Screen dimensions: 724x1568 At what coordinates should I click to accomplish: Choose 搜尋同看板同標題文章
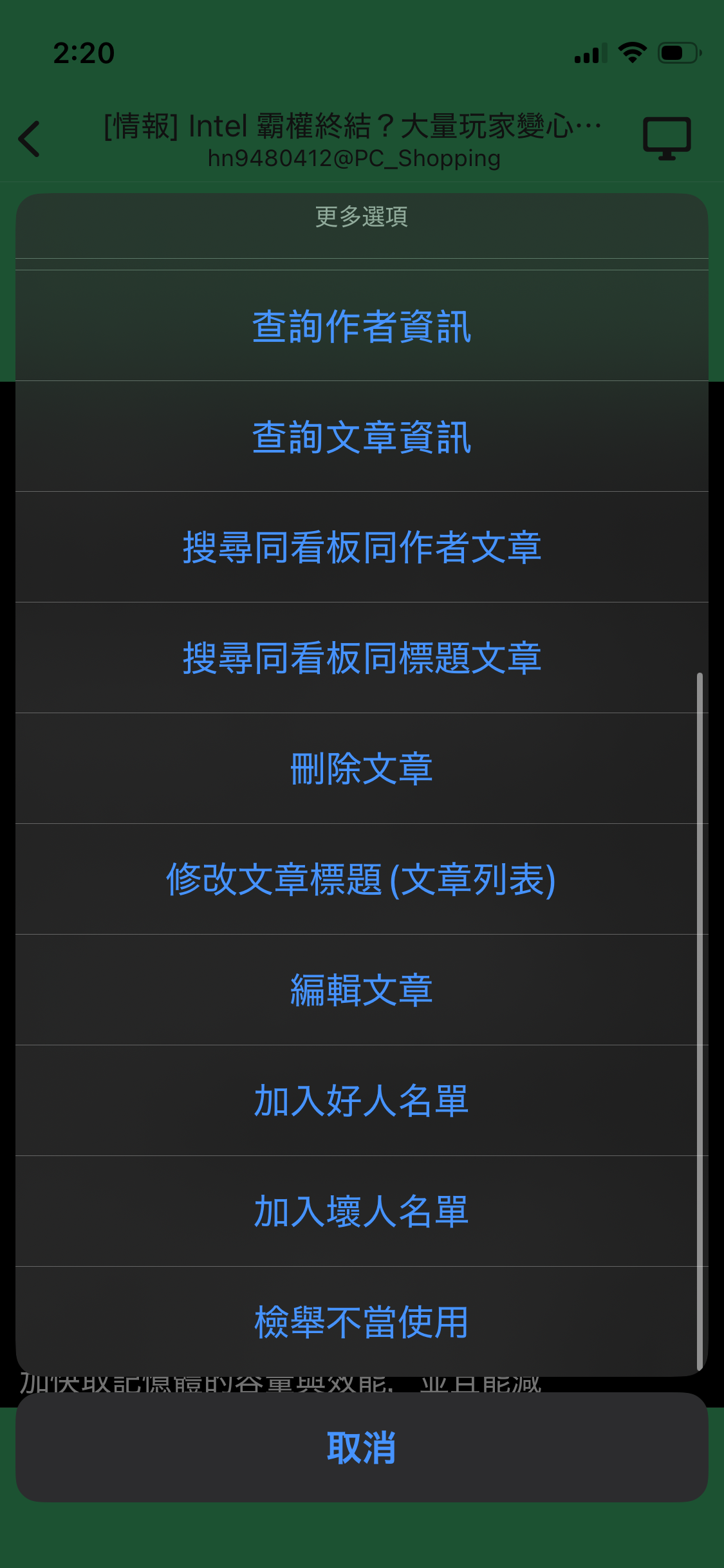[x=362, y=658]
